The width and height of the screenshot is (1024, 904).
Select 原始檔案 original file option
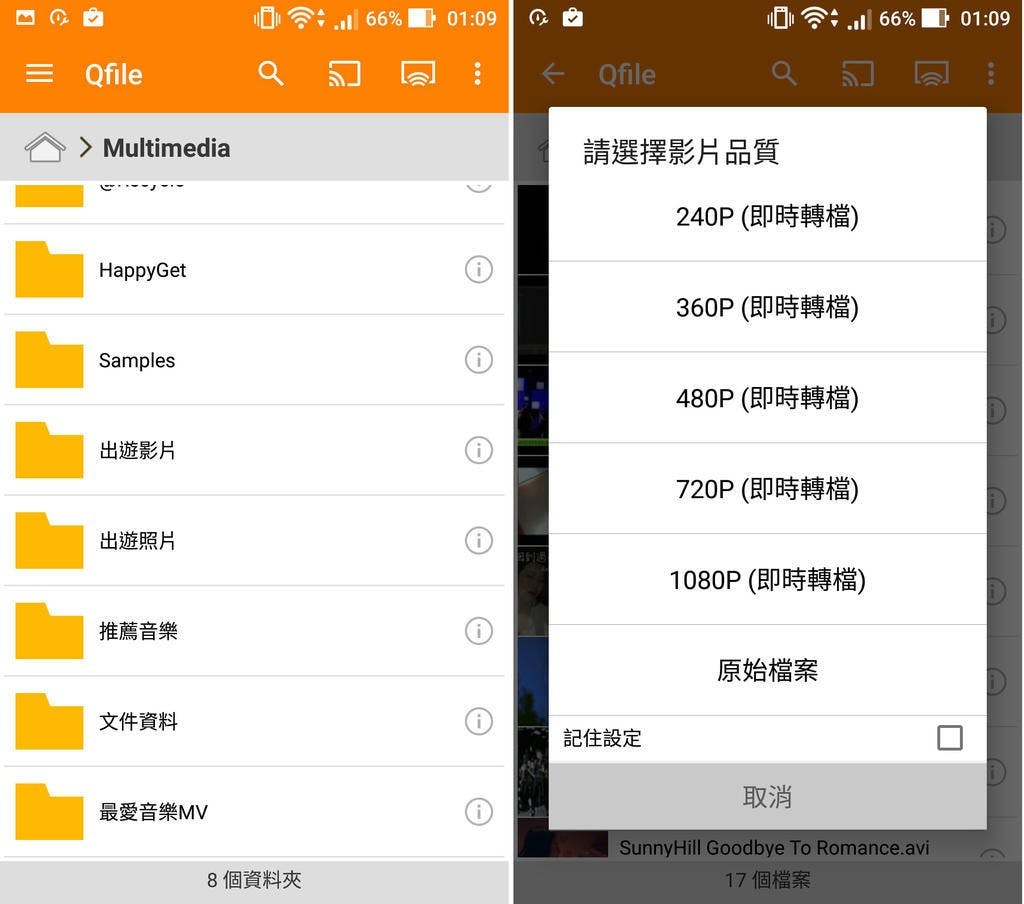click(x=767, y=670)
